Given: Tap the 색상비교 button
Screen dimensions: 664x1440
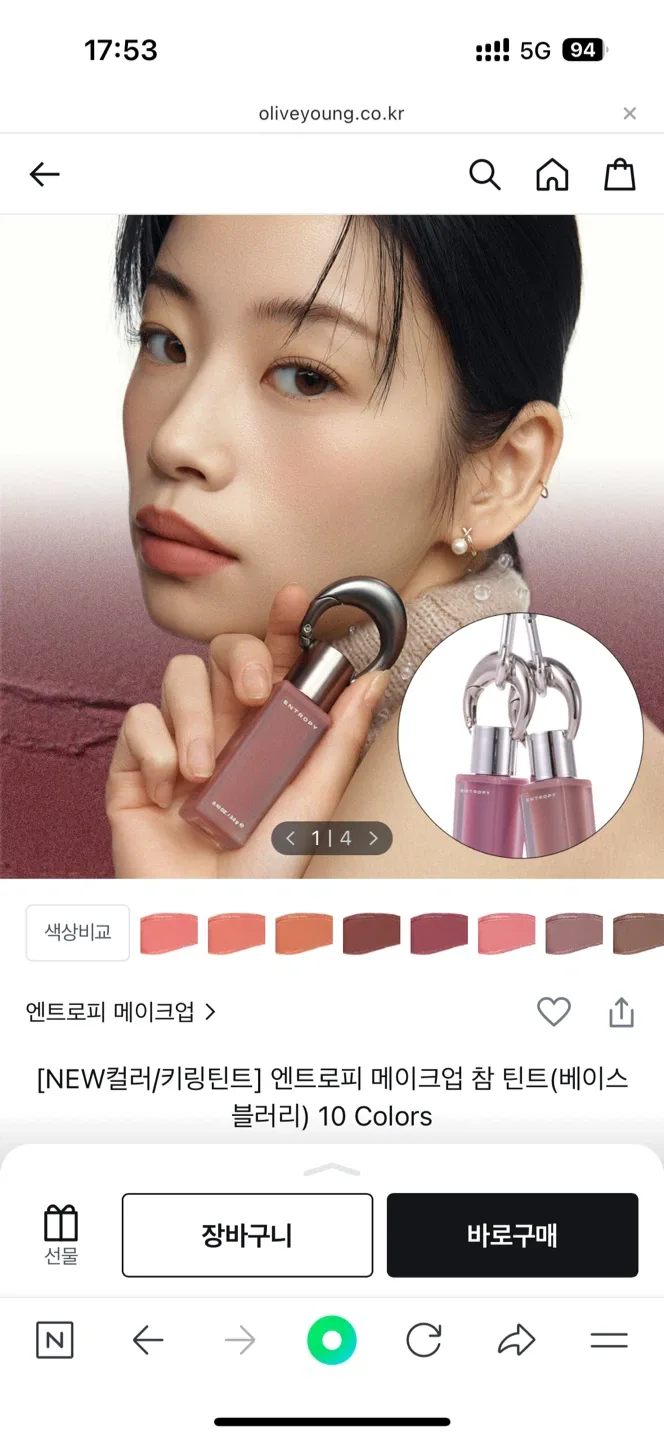Looking at the screenshot, I should (77, 932).
